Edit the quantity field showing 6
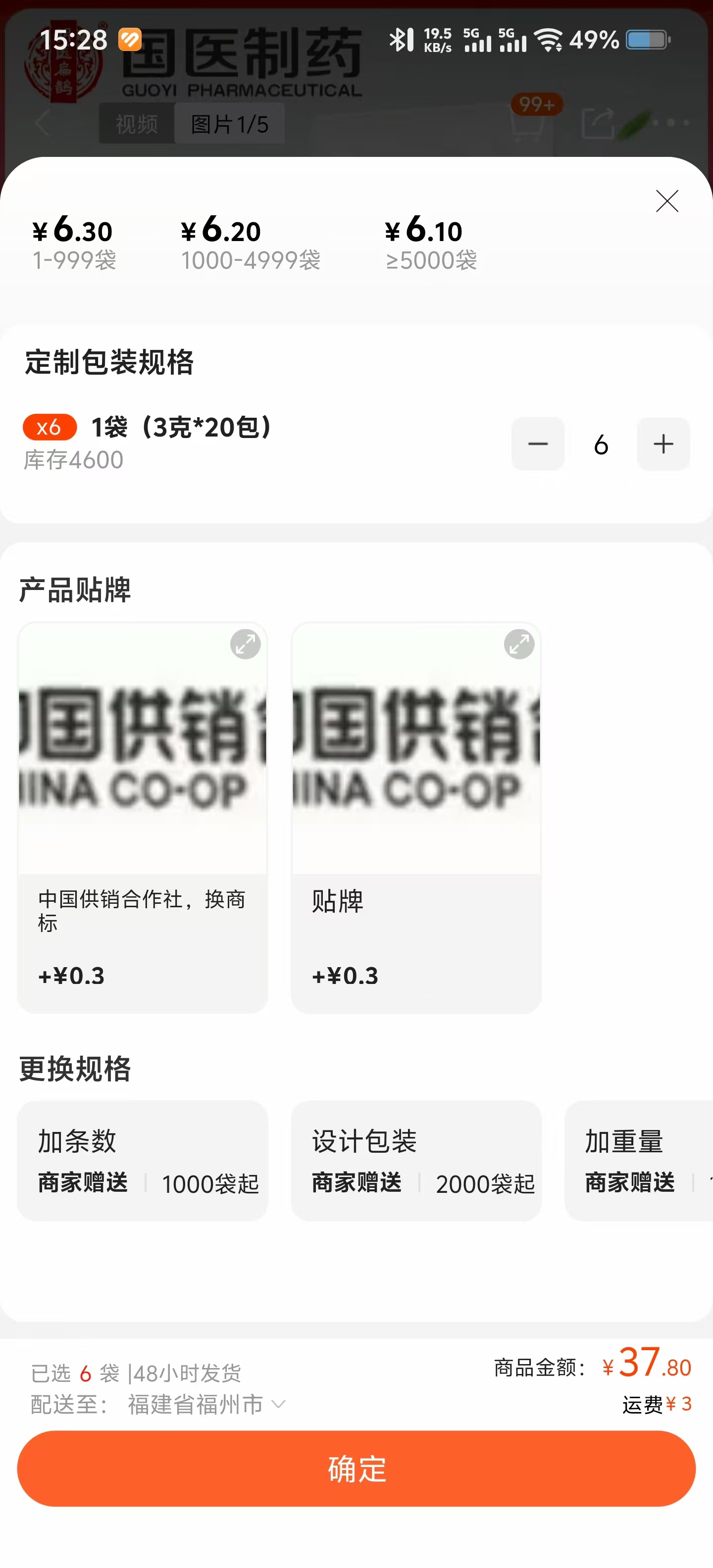The image size is (713, 1568). pyautogui.click(x=601, y=444)
